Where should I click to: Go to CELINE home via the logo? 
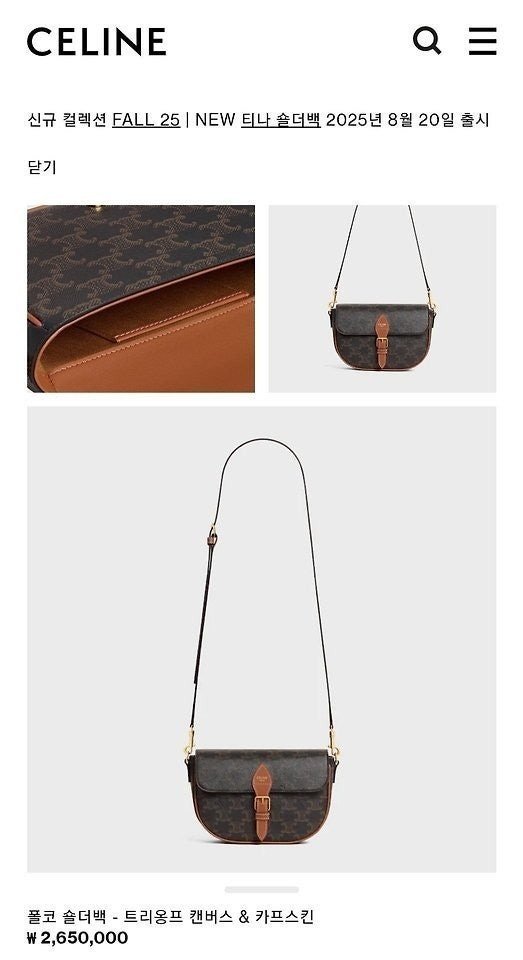click(x=97, y=42)
